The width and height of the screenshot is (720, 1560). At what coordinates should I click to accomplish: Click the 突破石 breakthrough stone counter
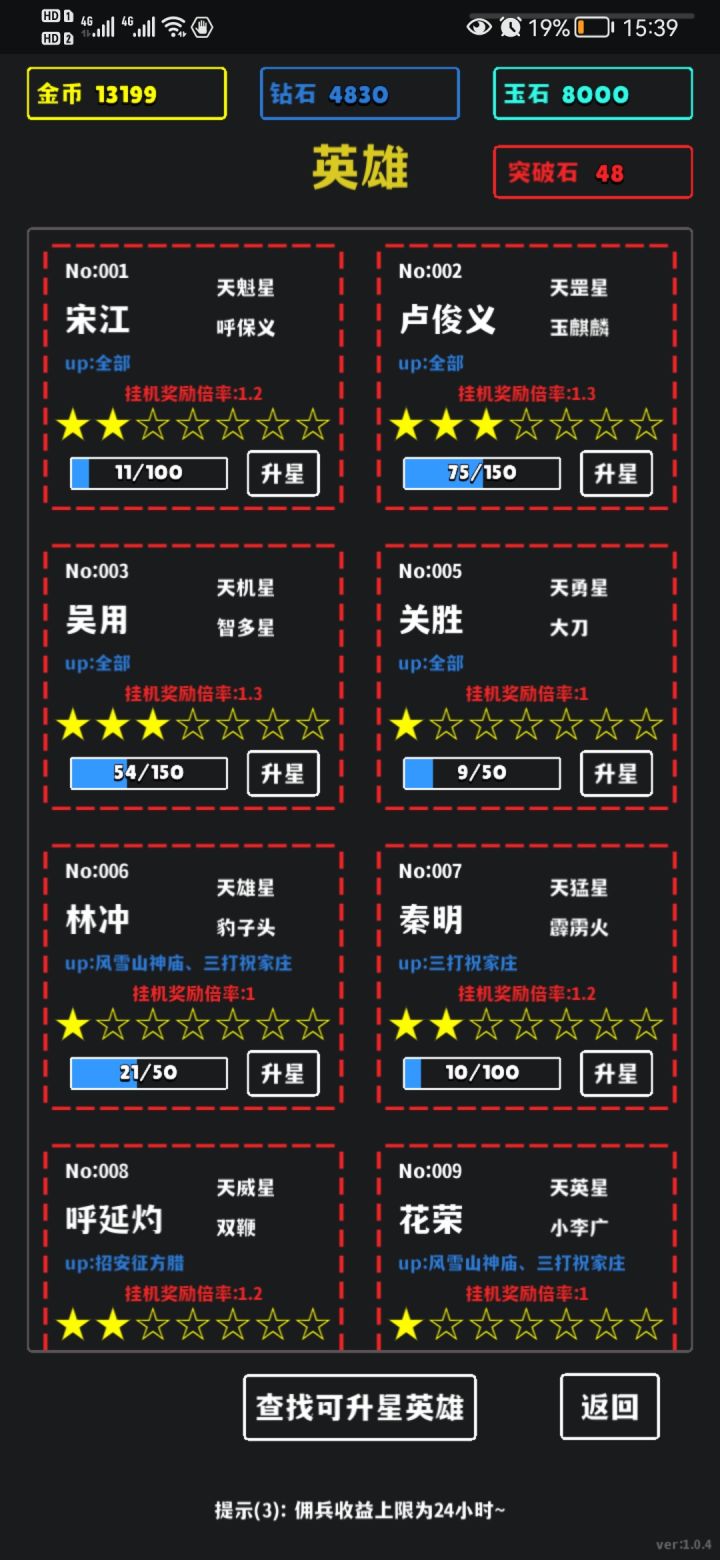[592, 171]
